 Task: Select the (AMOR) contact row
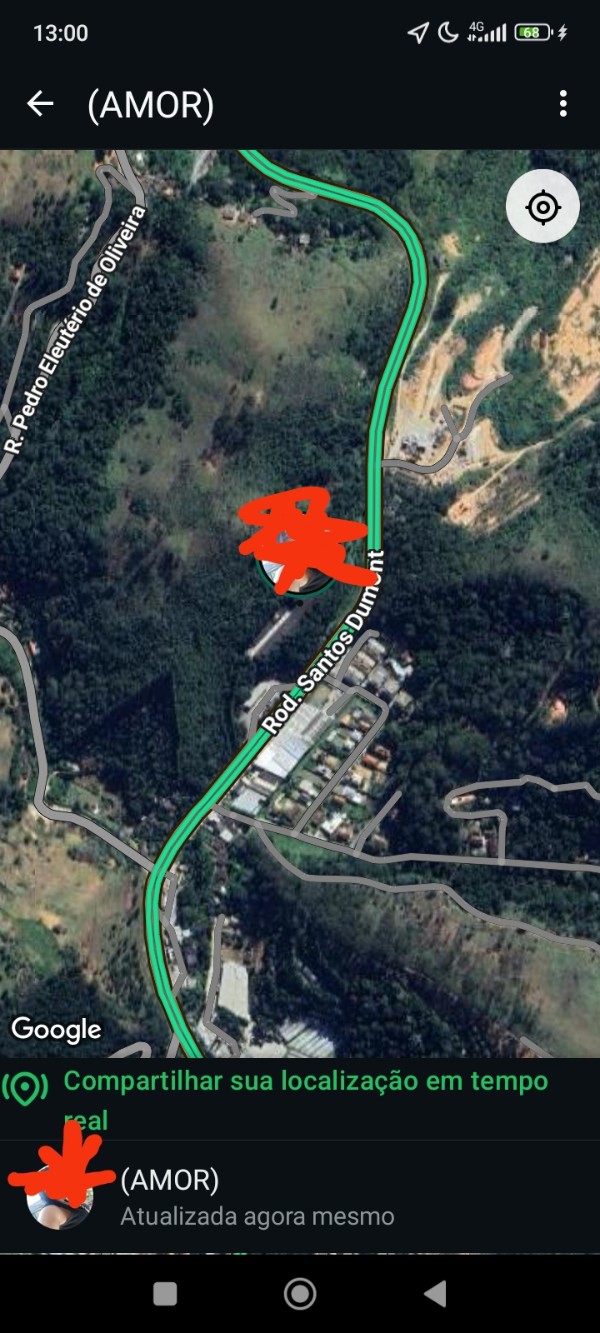(300, 1197)
